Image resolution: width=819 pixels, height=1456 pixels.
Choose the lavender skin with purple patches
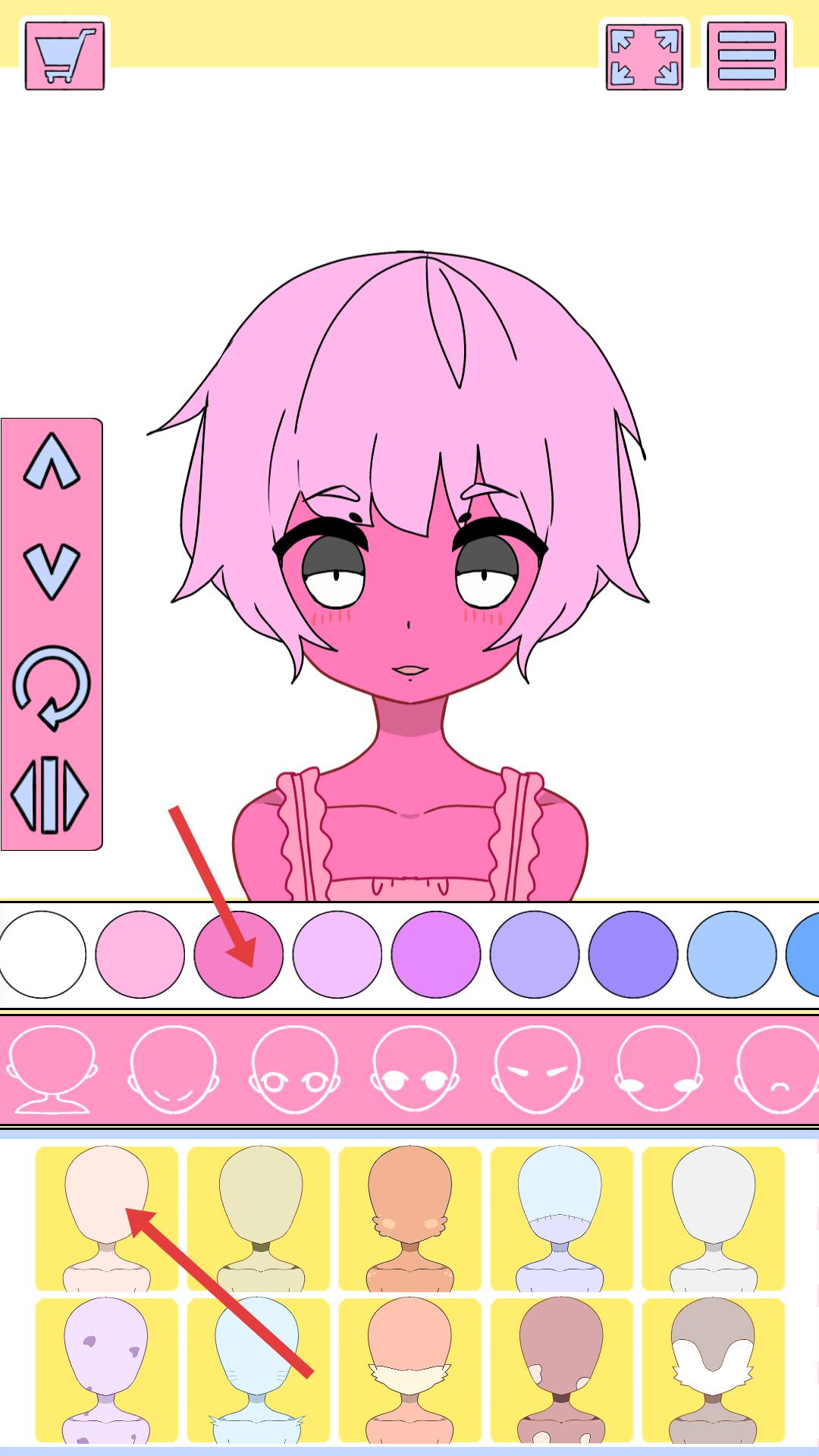107,1370
